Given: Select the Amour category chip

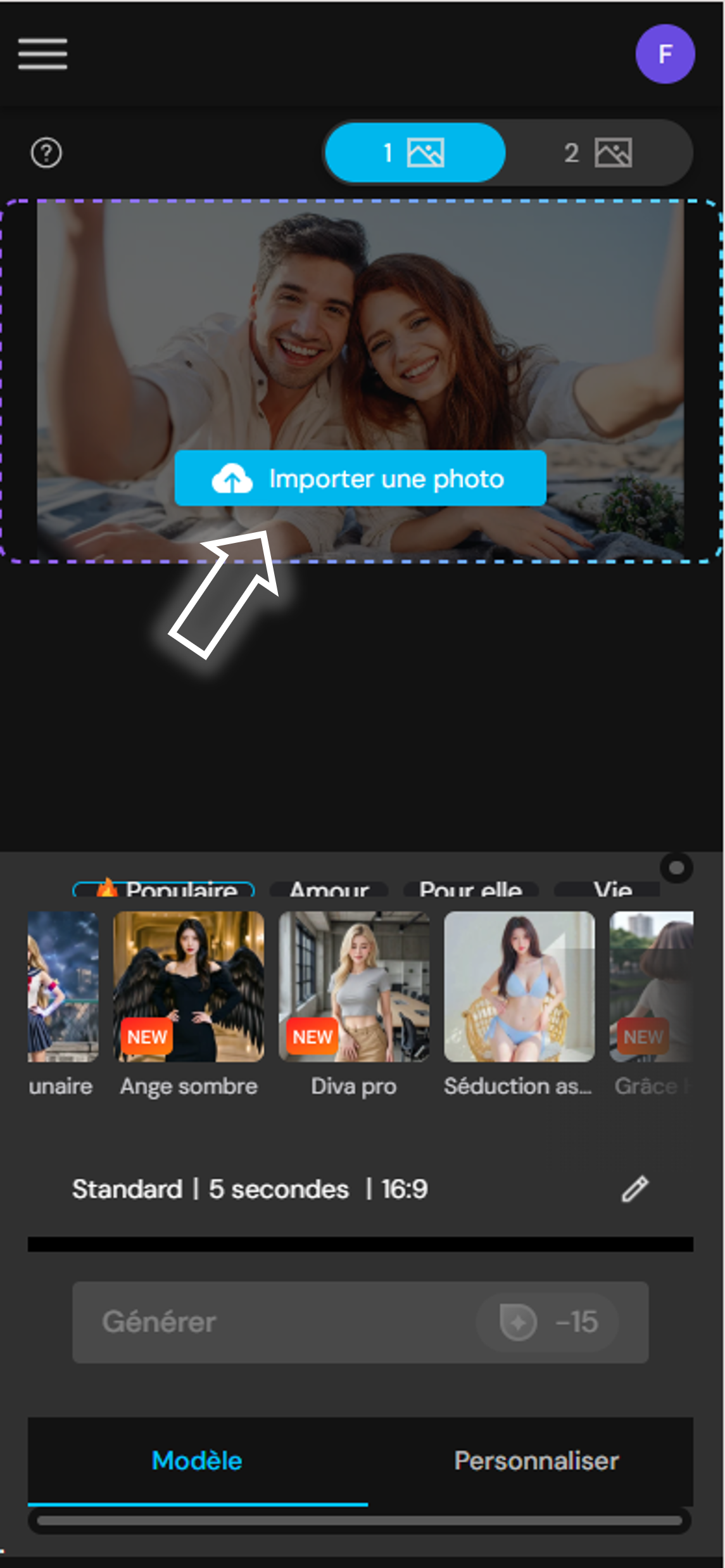Looking at the screenshot, I should click(329, 889).
